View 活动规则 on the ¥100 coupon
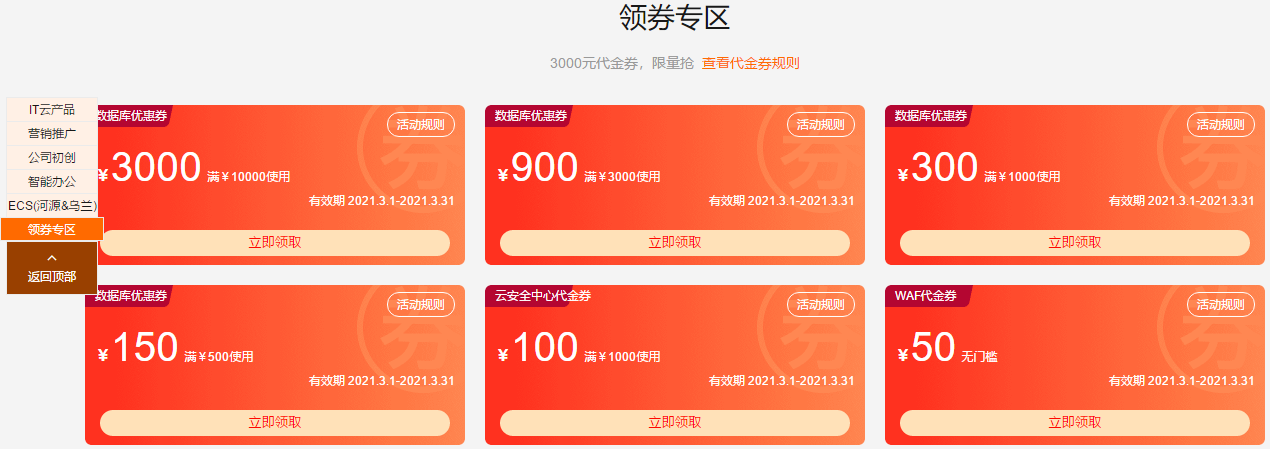This screenshot has height=449, width=1270. (x=821, y=305)
